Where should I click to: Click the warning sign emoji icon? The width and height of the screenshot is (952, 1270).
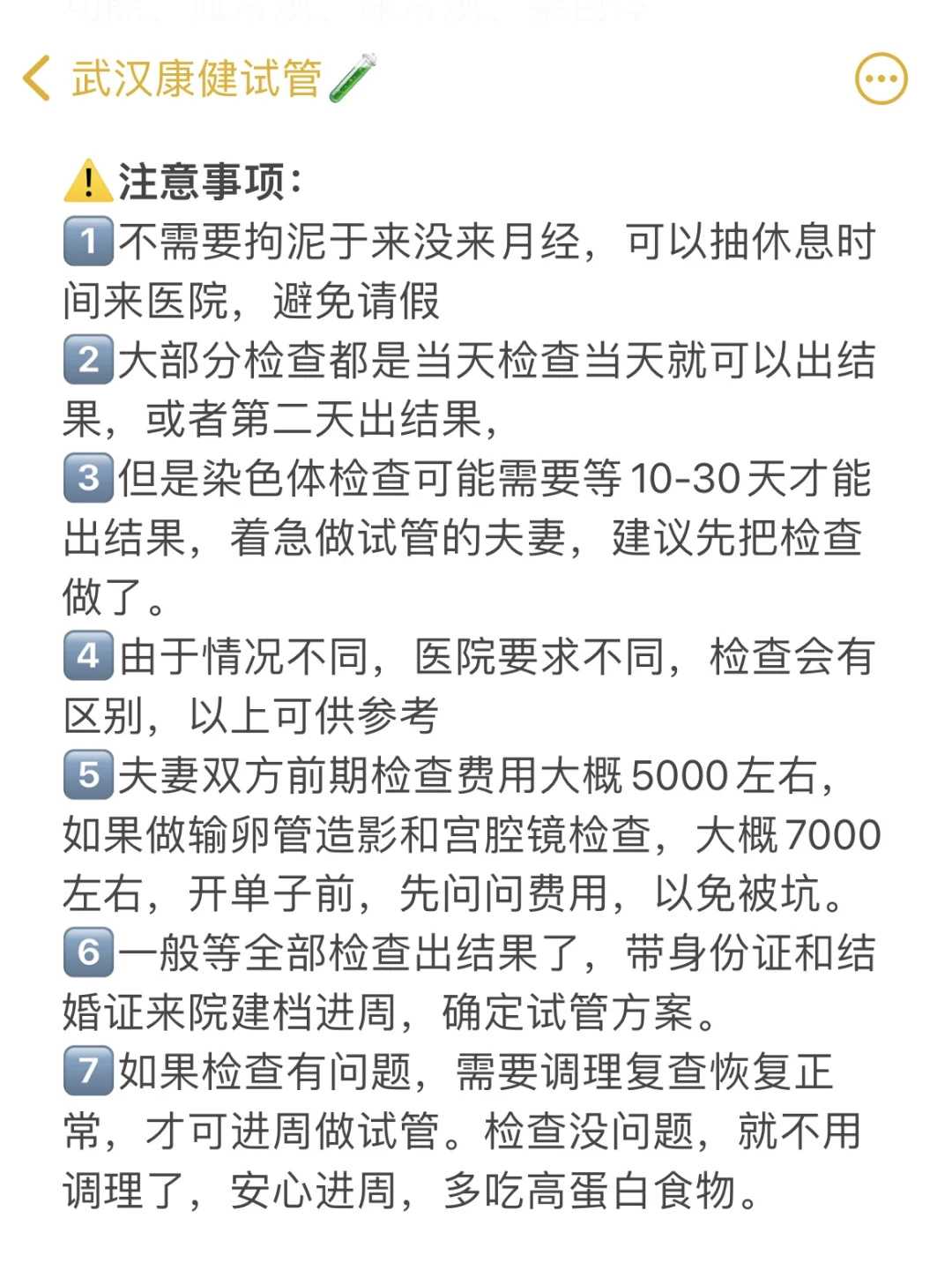pos(88,179)
